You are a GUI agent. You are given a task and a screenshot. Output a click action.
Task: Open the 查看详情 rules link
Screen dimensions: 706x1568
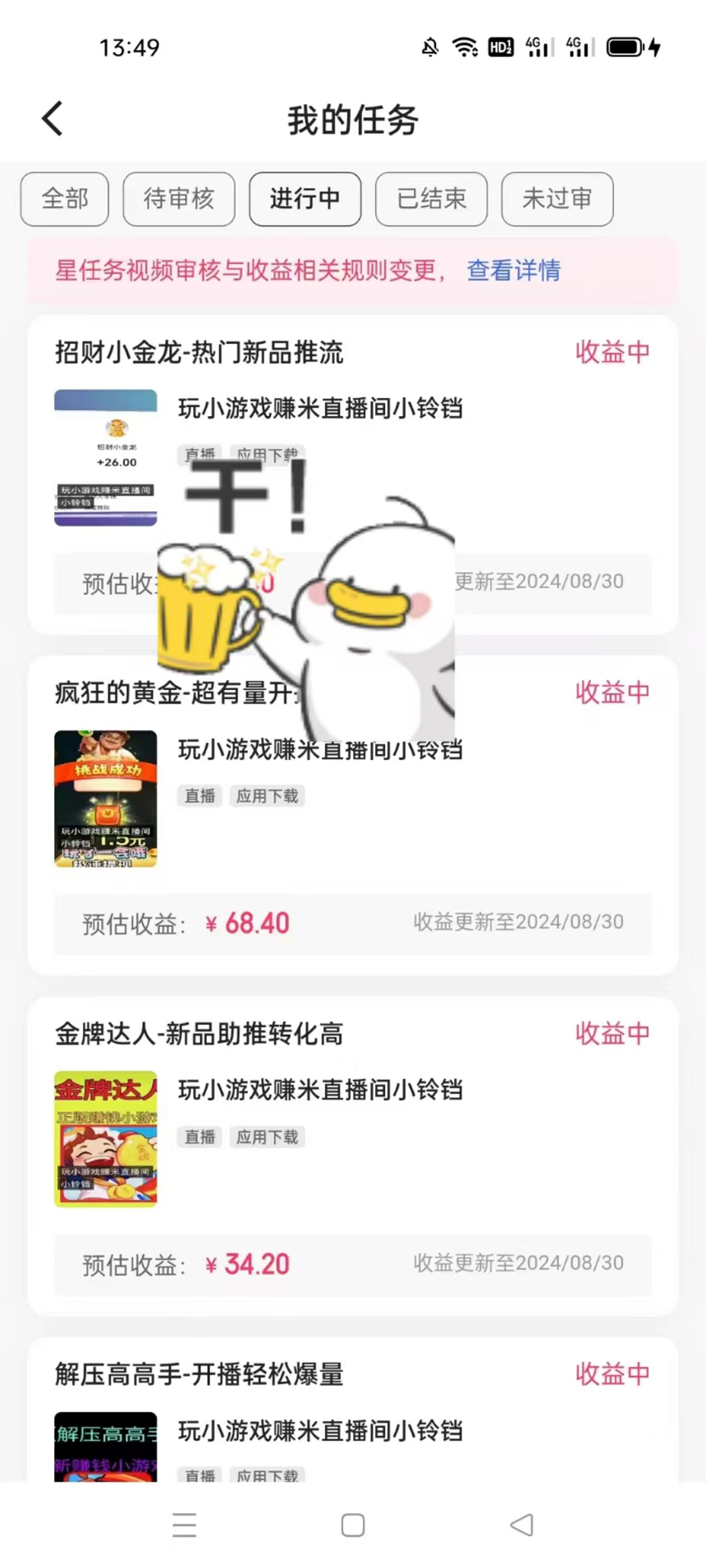(x=513, y=270)
